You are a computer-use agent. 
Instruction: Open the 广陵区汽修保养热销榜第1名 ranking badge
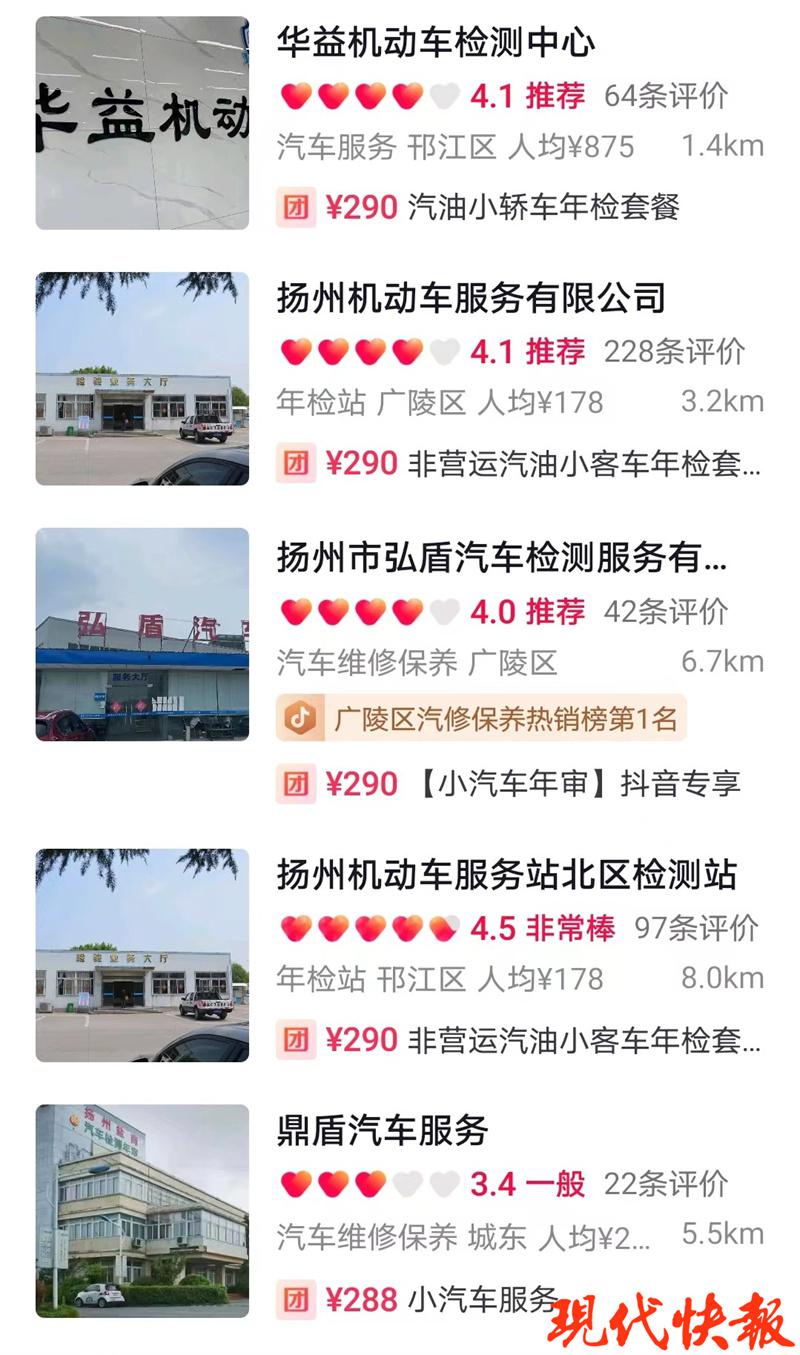[481, 718]
